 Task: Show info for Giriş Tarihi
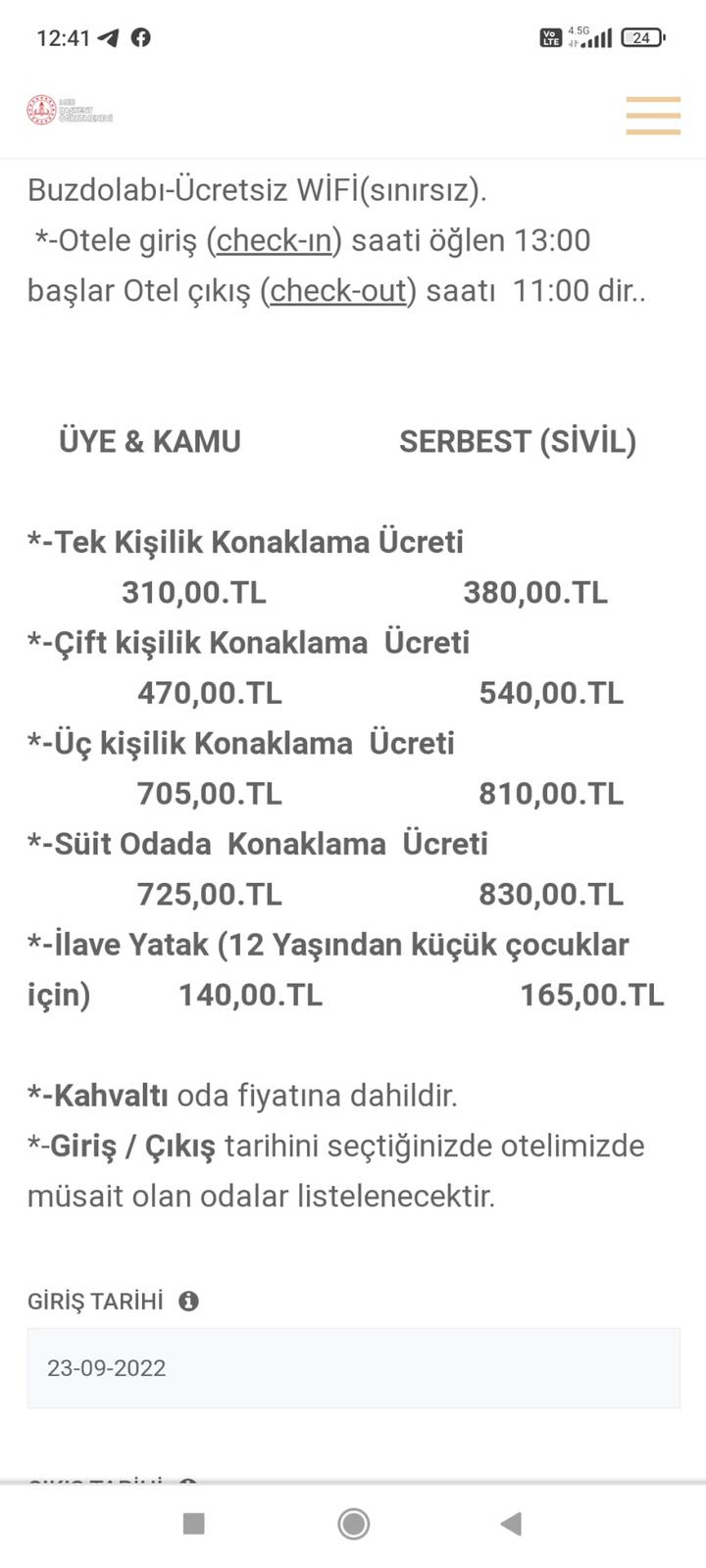tap(188, 1301)
